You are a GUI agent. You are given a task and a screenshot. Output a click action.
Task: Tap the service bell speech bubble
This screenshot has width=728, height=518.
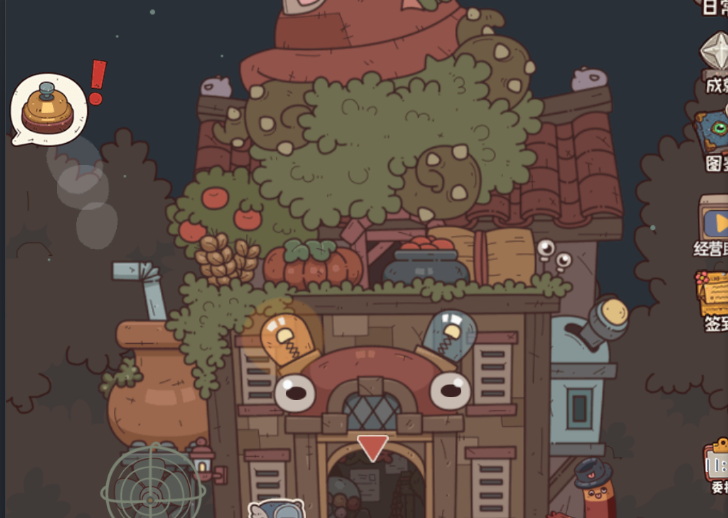pos(48,108)
